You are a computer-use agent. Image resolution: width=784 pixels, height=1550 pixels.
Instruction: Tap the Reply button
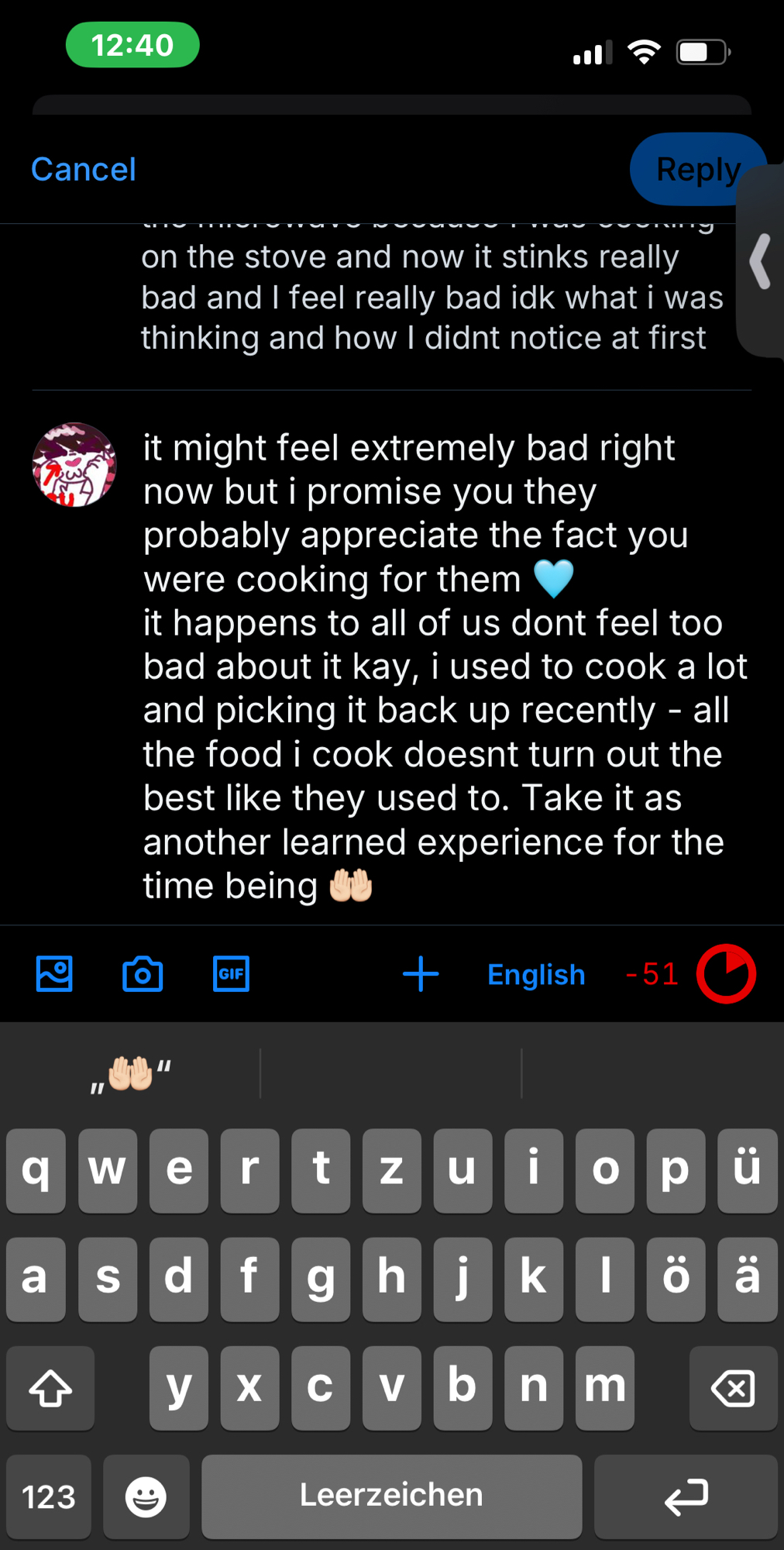tap(696, 169)
